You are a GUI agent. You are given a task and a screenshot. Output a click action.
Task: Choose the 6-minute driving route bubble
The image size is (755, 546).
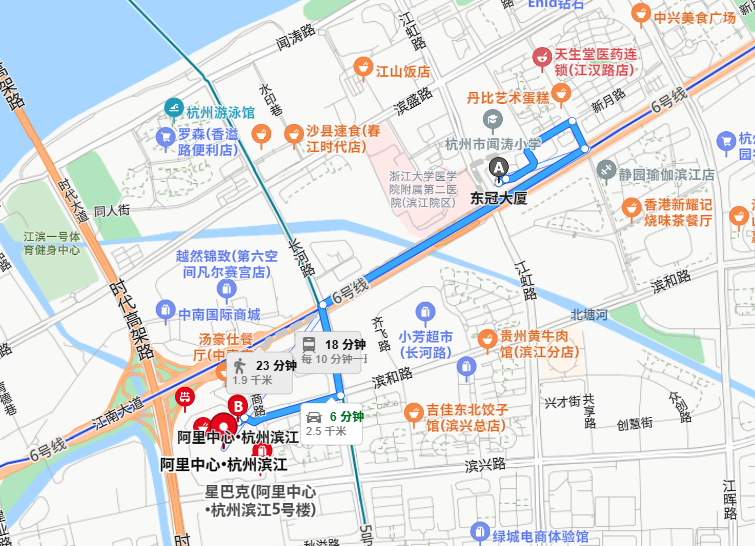[x=336, y=423]
